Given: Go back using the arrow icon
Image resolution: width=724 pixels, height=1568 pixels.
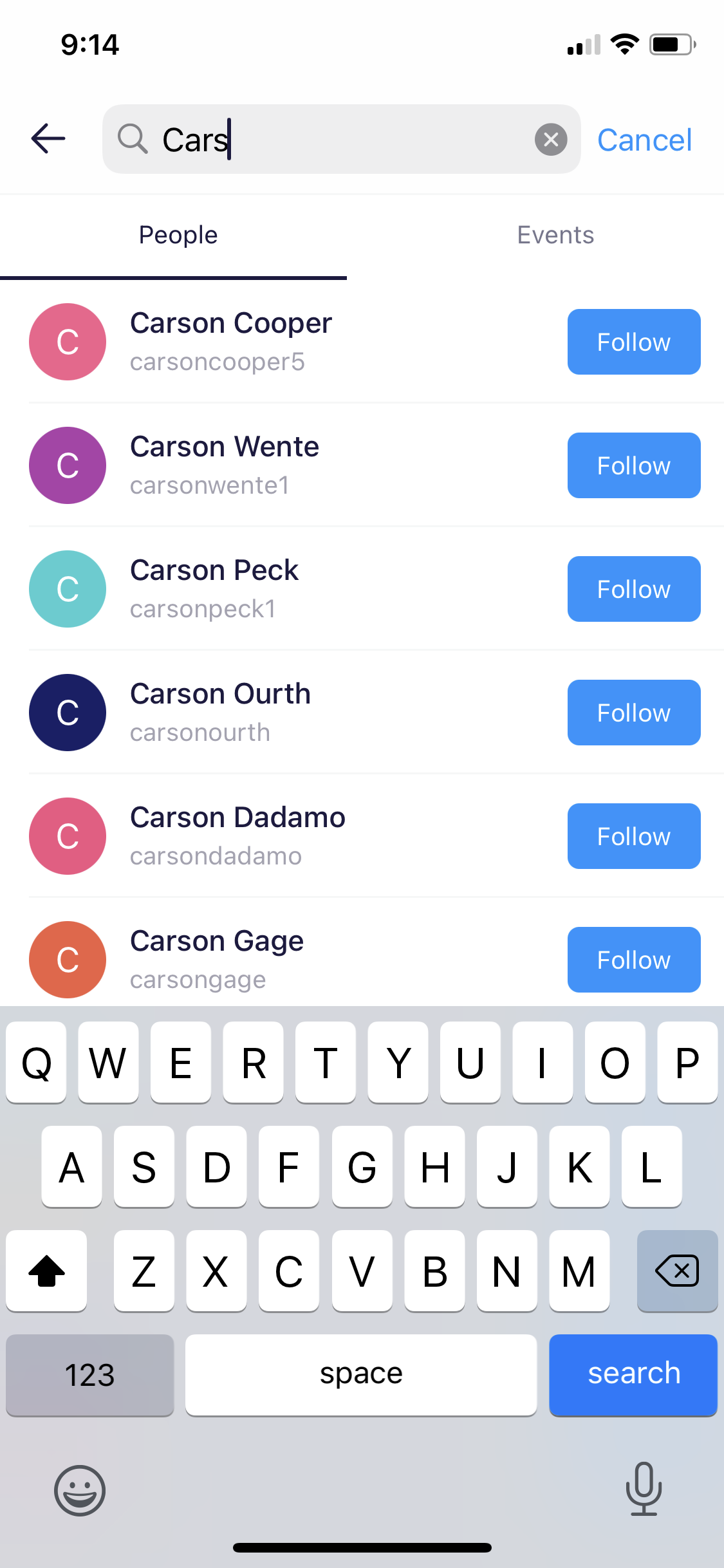Looking at the screenshot, I should click(48, 138).
